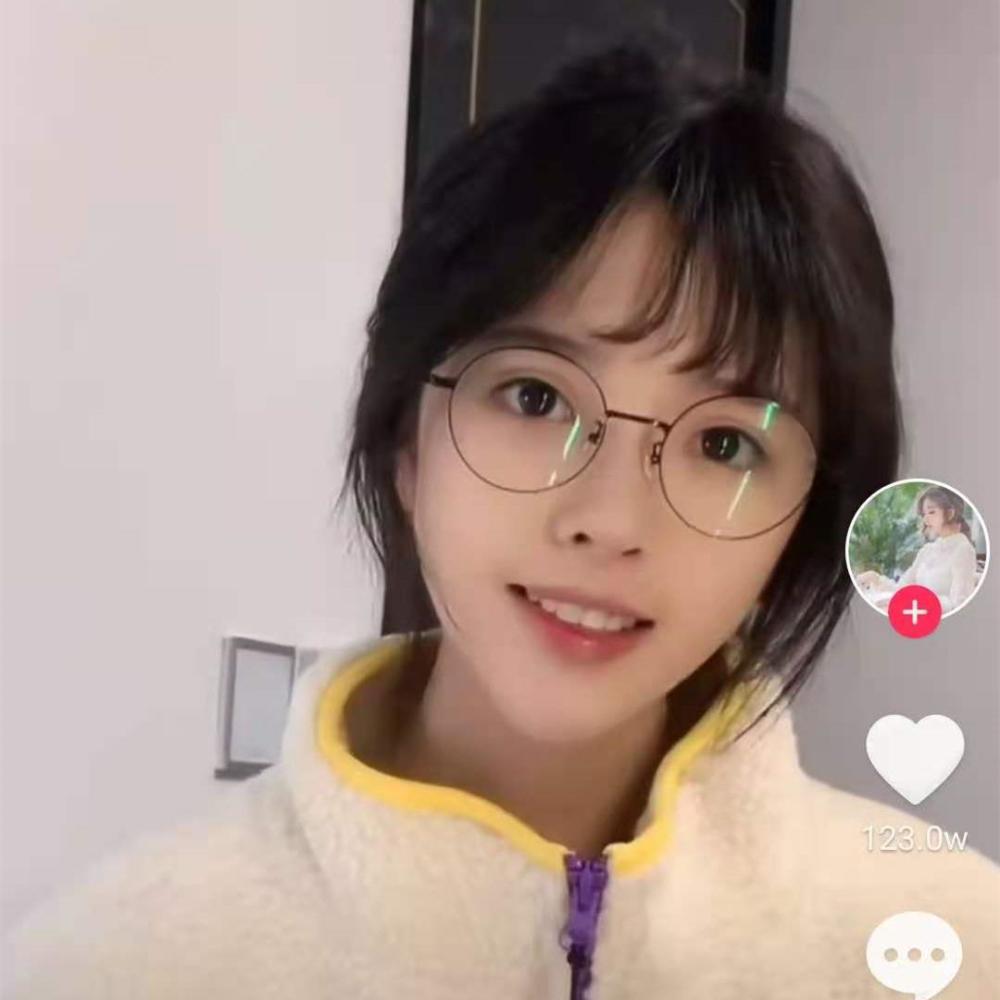Viewport: 1000px width, 1000px height.
Task: Open the comments bubble
Action: point(914,953)
